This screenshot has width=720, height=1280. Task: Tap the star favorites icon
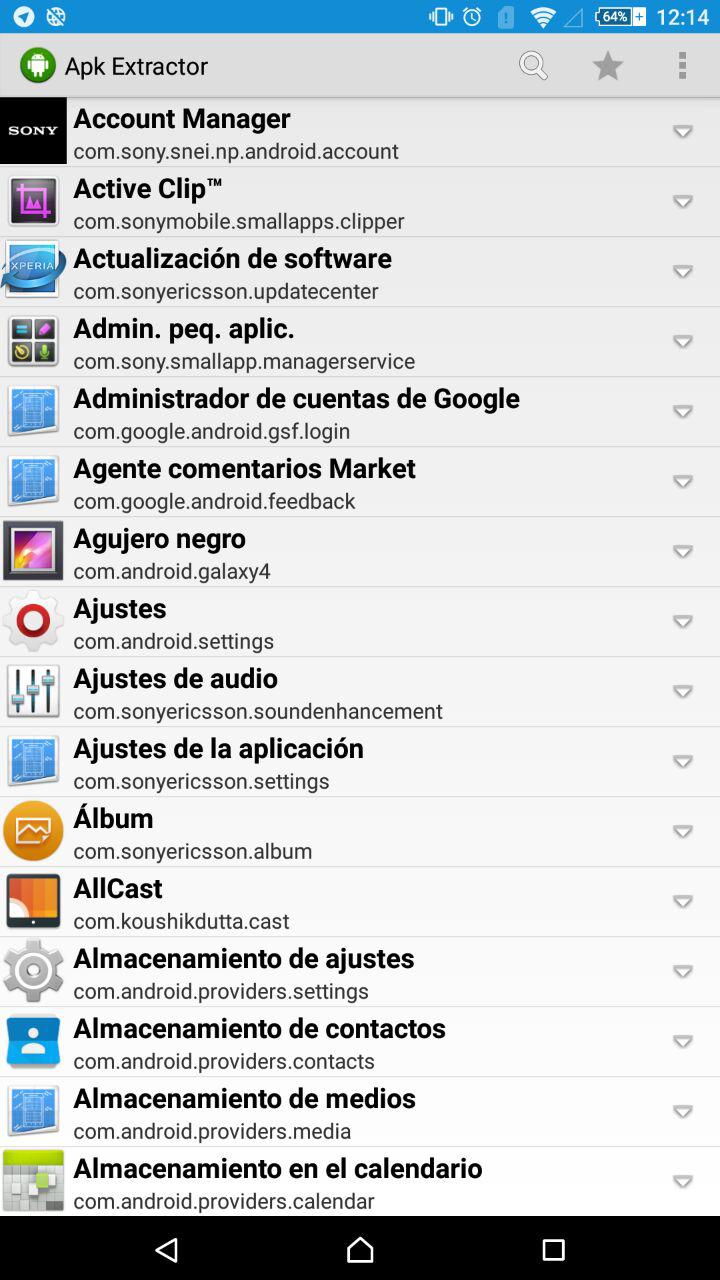tap(607, 66)
